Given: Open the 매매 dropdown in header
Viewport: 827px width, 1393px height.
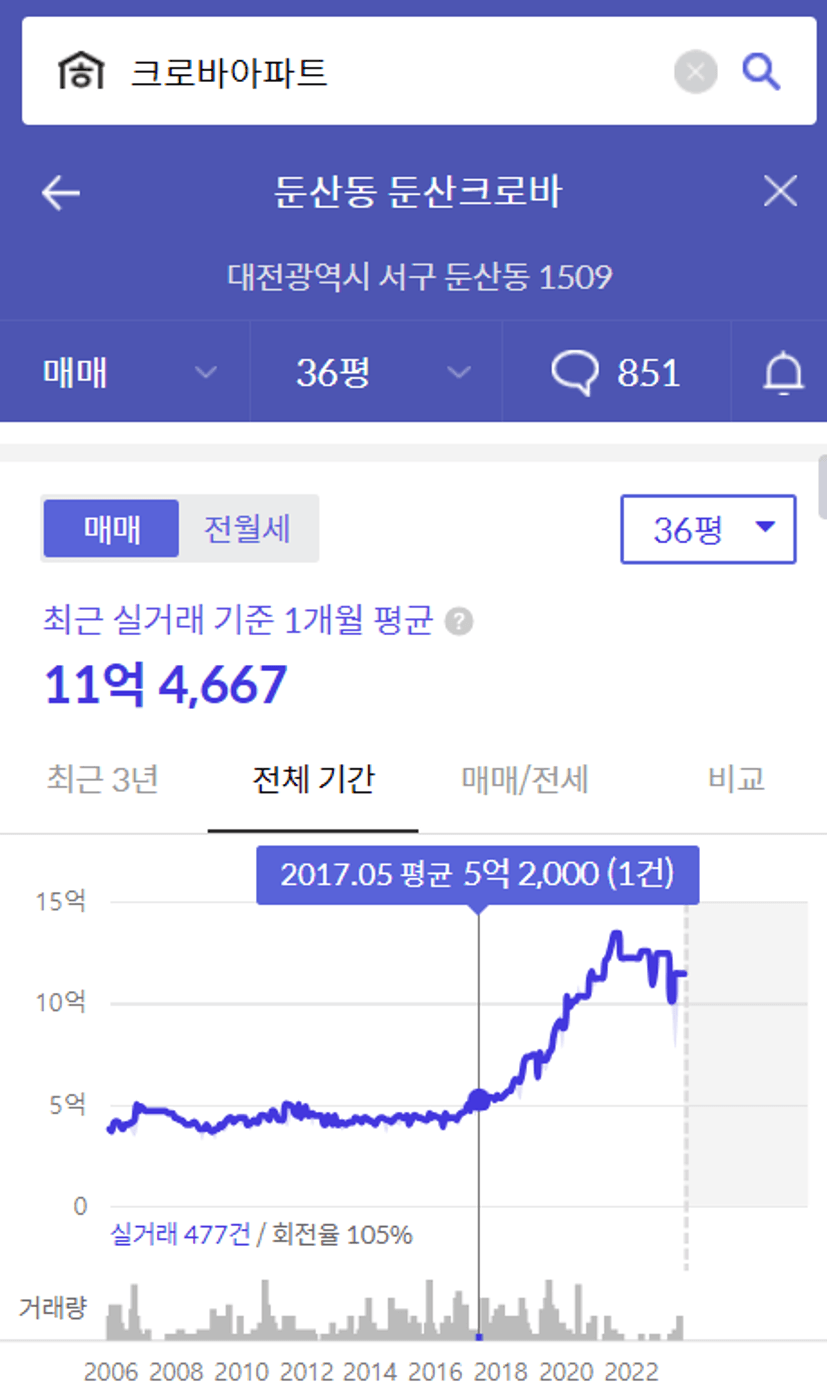Looking at the screenshot, I should pos(125,373).
